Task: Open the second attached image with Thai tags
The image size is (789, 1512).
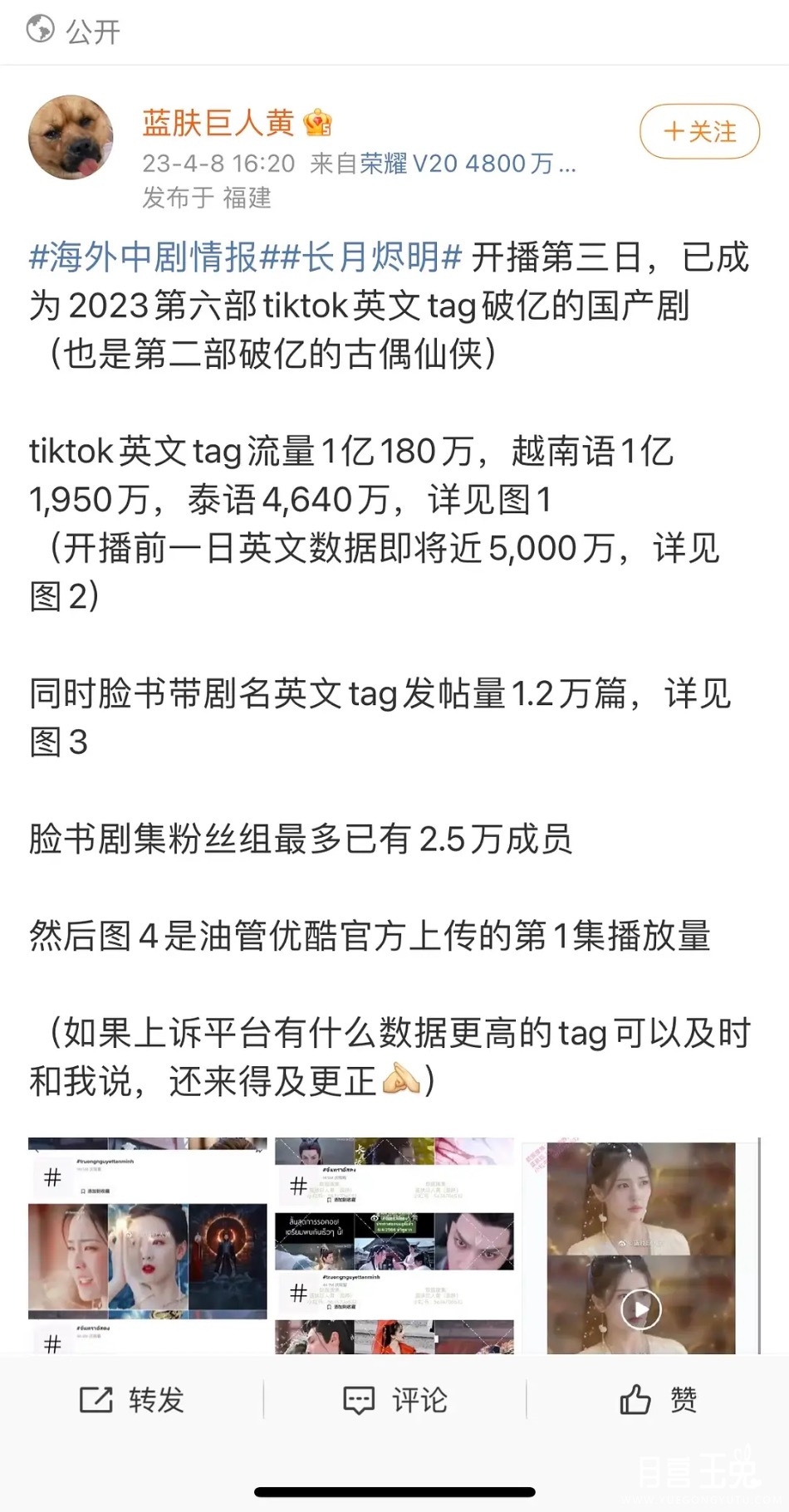Action: (x=394, y=1245)
